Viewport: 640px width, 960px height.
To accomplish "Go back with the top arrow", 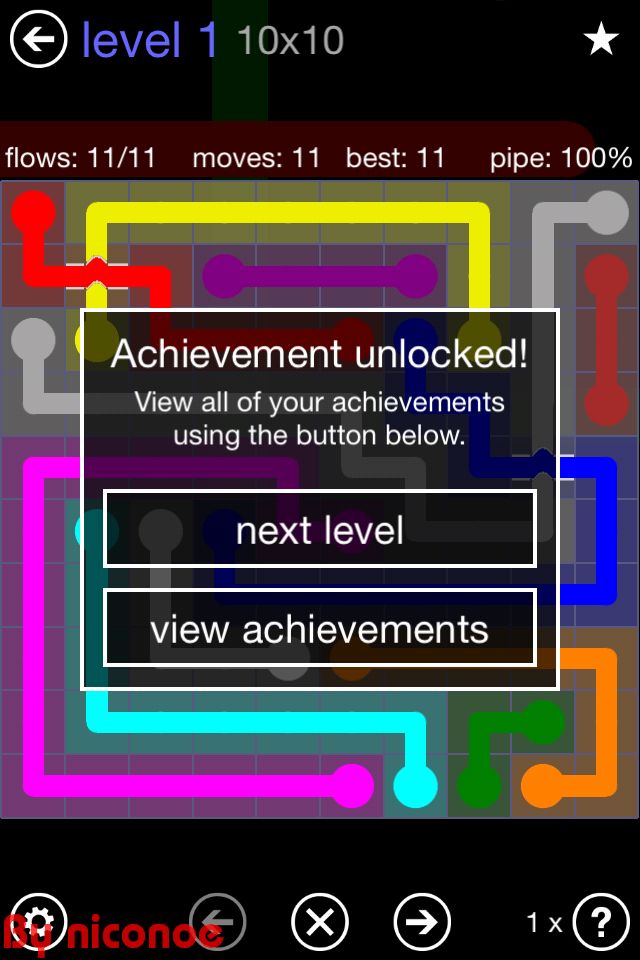I will tap(38, 40).
